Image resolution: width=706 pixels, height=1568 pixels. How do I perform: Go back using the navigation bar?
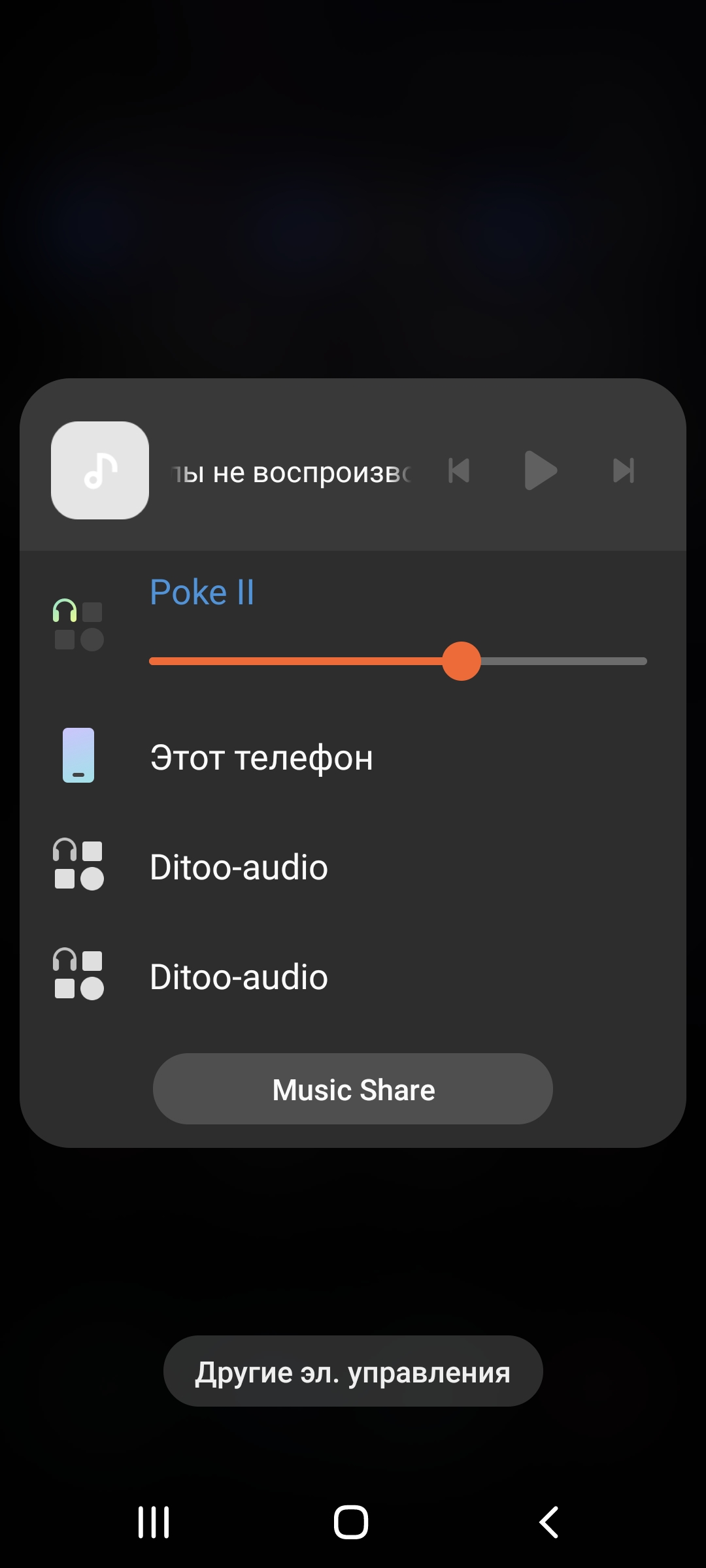tap(549, 1522)
